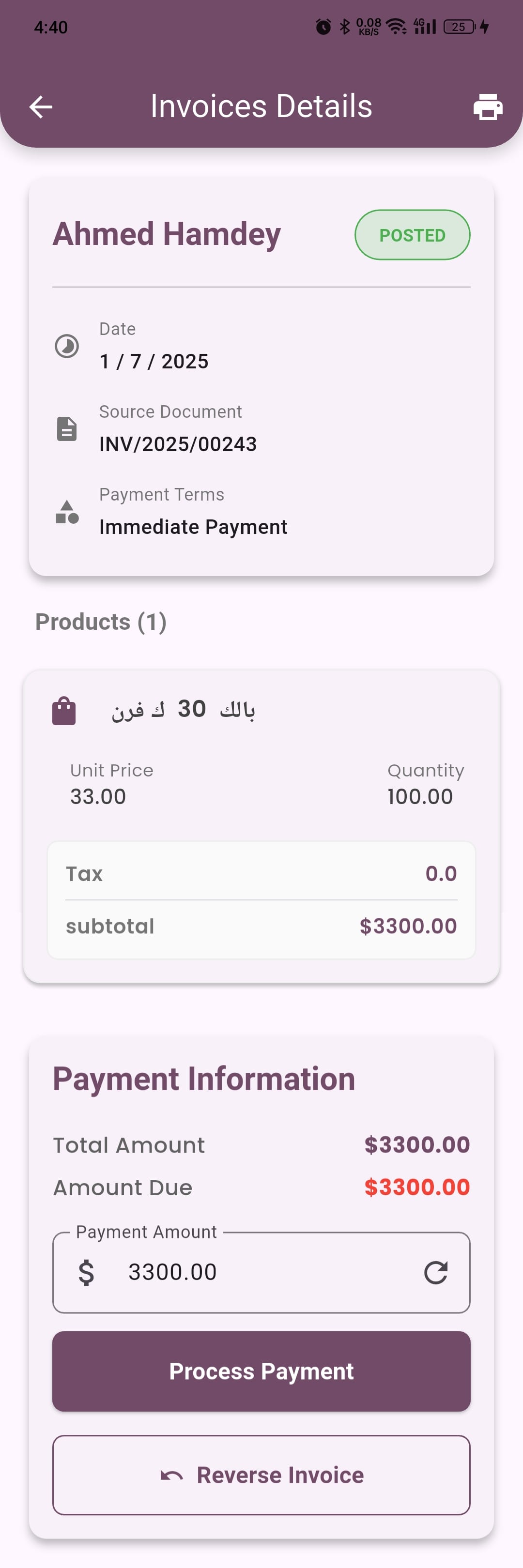
Task: Tap the payment terms shapes icon
Action: point(66,512)
